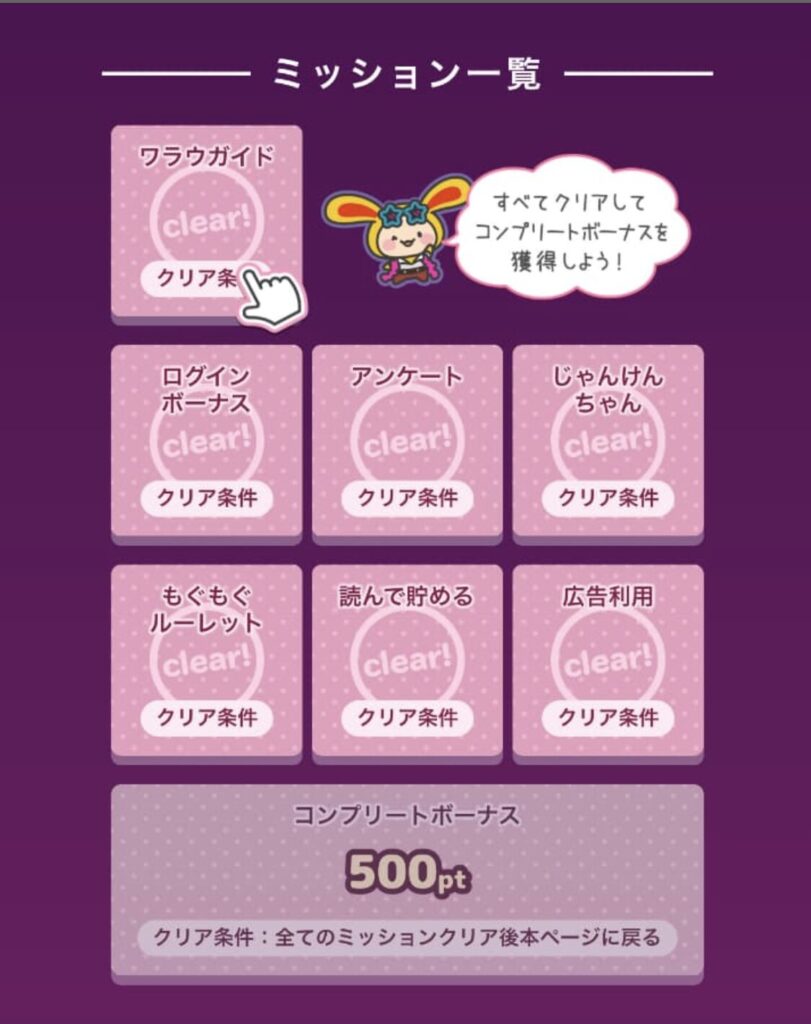811x1024 pixels.
Task: Check クリア条件 for もぐもぐルーレット
Action: coord(206,718)
